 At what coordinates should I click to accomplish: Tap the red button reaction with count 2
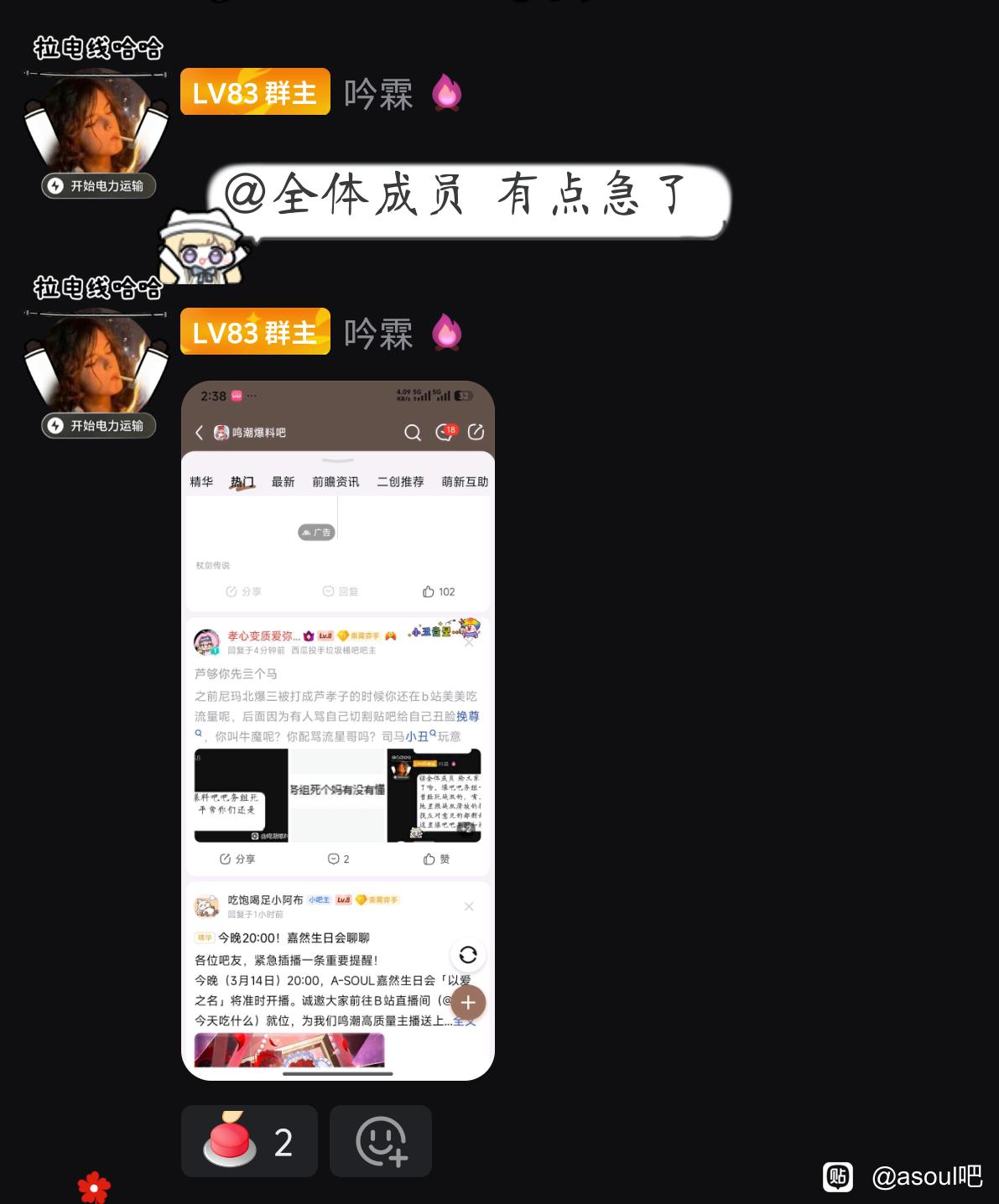(x=249, y=1141)
